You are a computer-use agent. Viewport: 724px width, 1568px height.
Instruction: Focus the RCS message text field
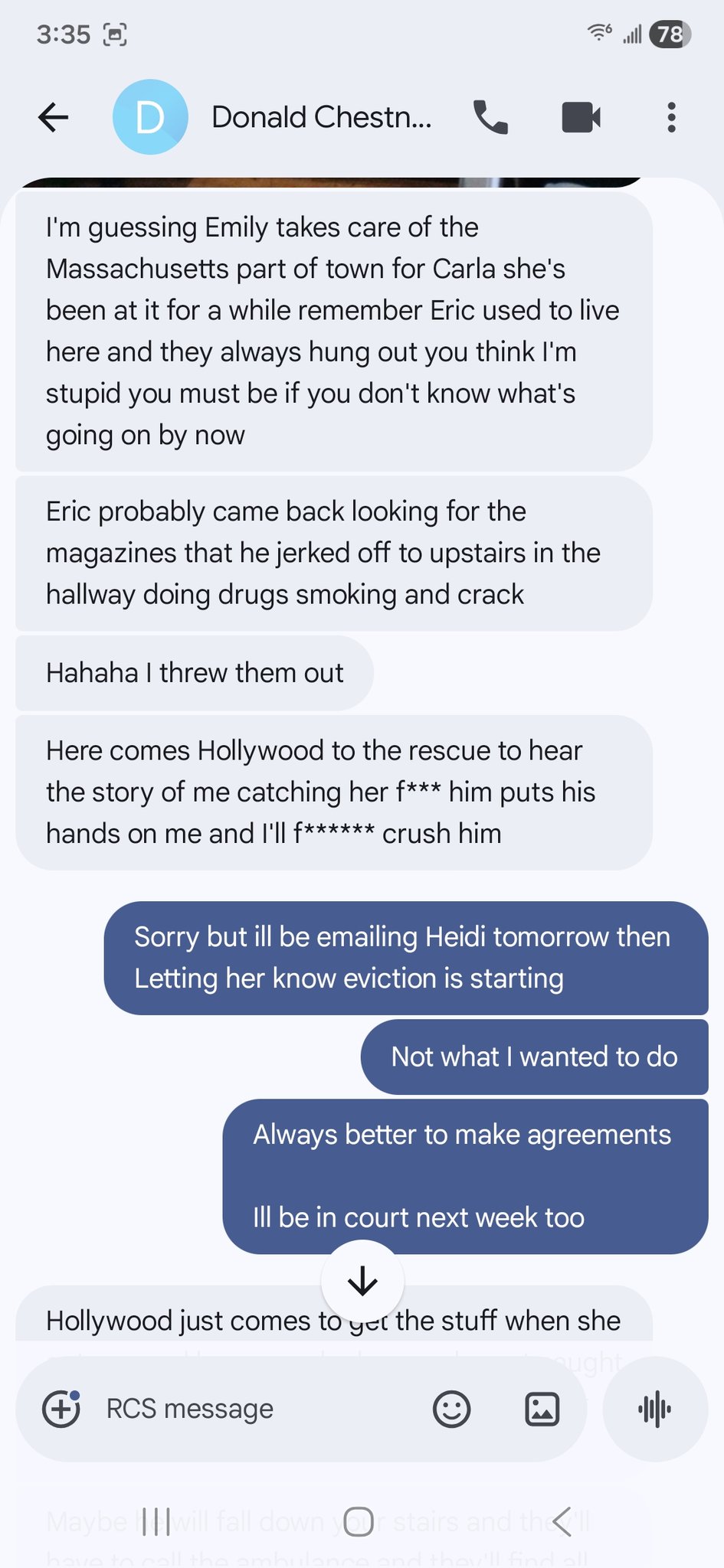point(253,1409)
